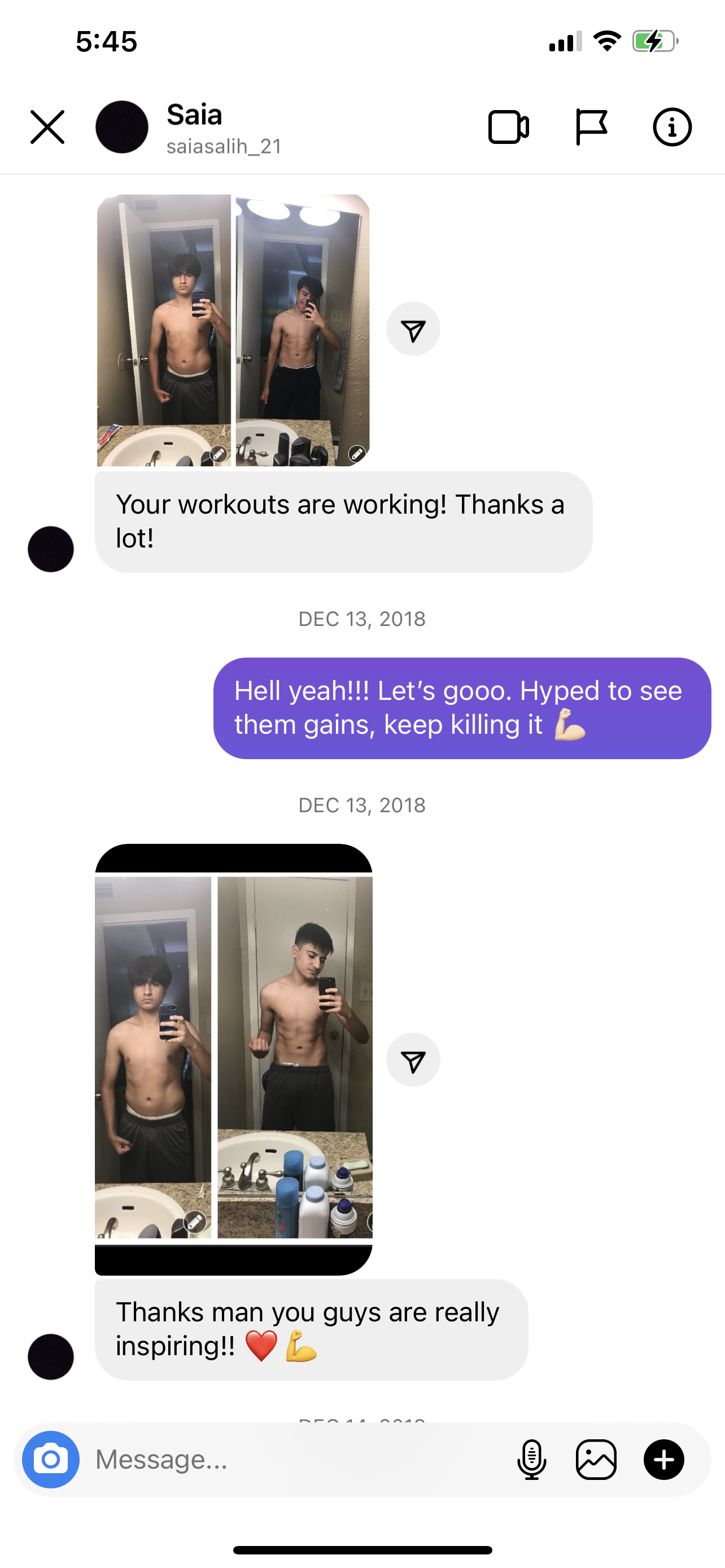This screenshot has height=1568, width=725.
Task: Share photo sent with 'Thanks man you guys'
Action: point(413,1060)
